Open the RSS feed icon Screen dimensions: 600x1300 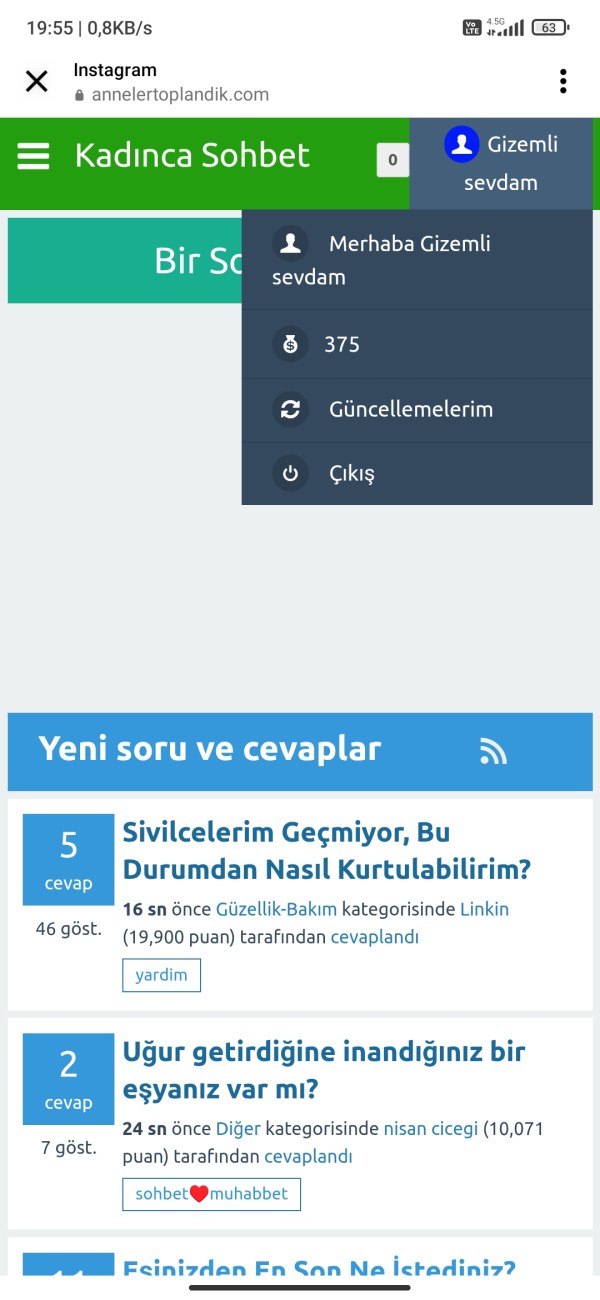(x=492, y=751)
